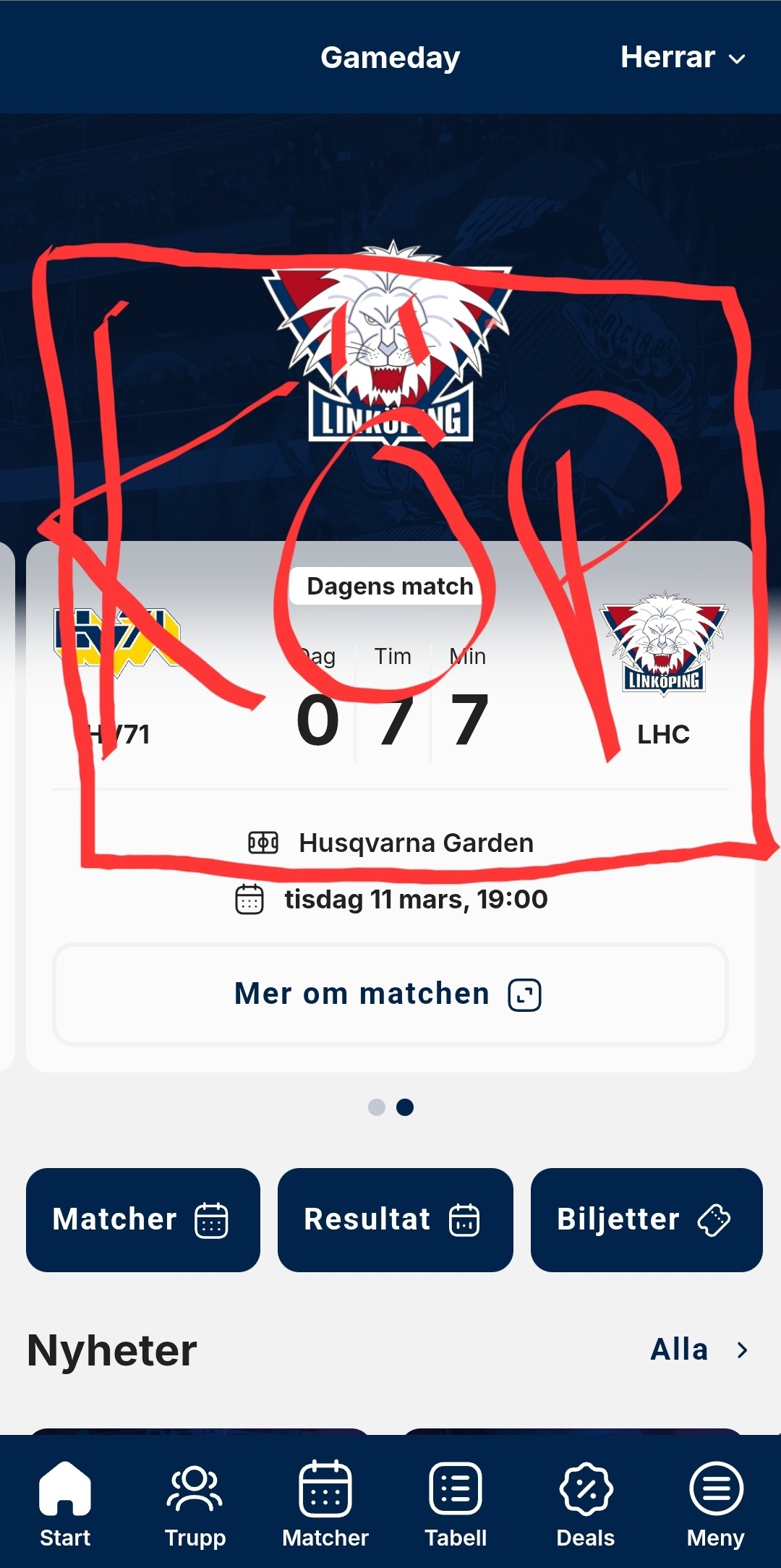Expand the Herrar team dropdown
Image resolution: width=781 pixels, height=1568 pixels.
[x=683, y=57]
